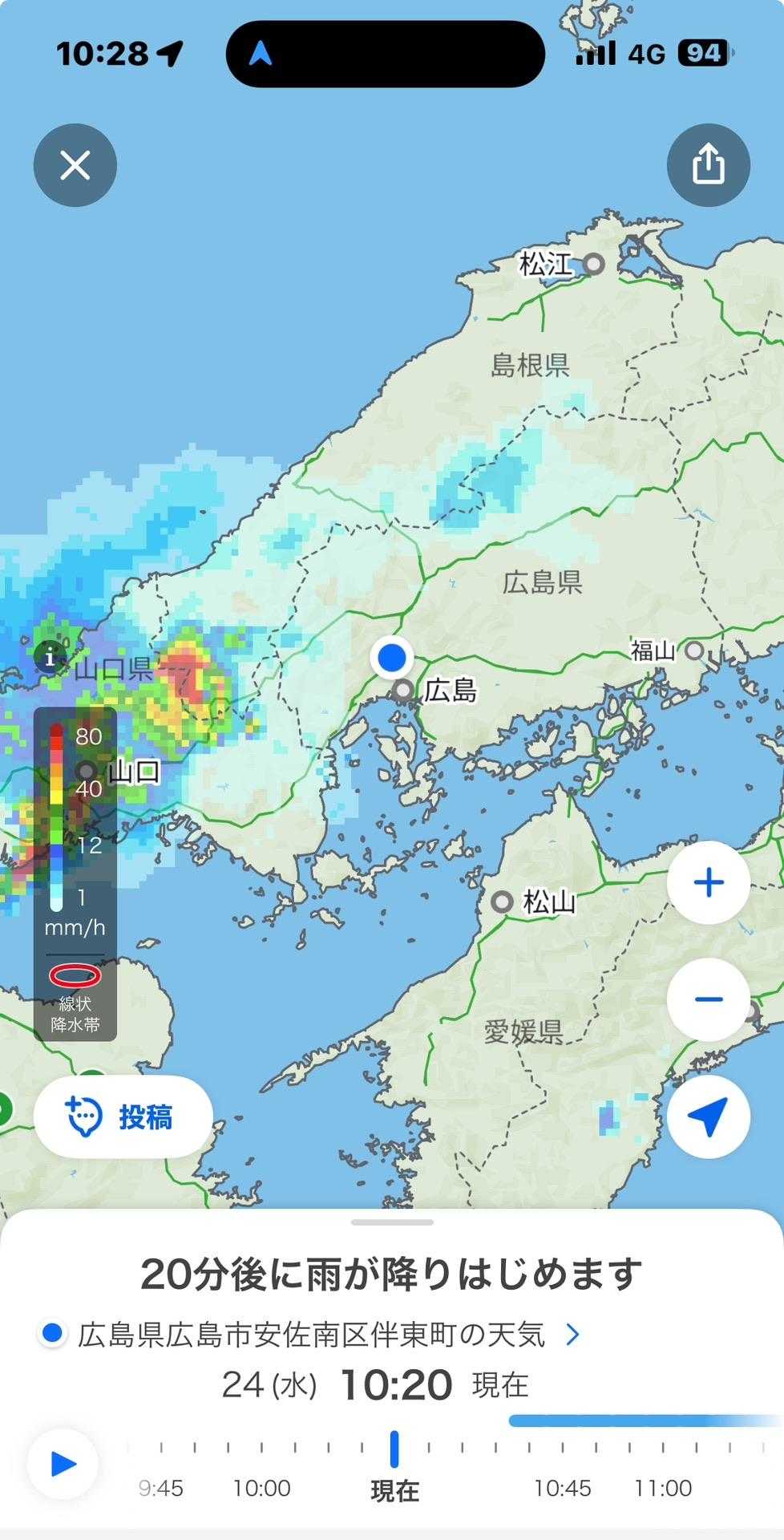Screen dimensions: 784x1540
Task: Tap the 投稿 post button
Action: pos(123,1116)
